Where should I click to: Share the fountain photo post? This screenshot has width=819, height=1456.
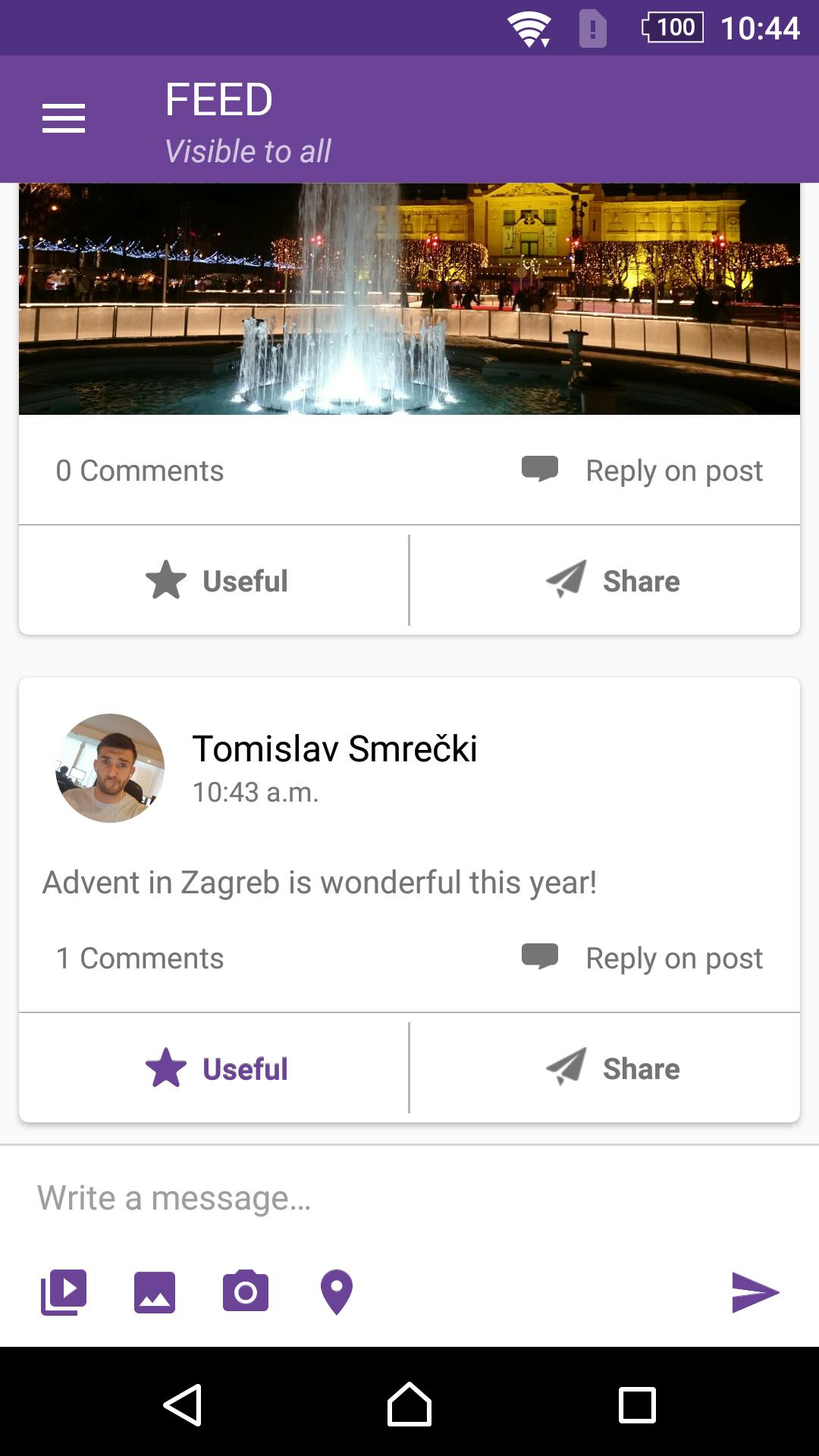coord(613,581)
